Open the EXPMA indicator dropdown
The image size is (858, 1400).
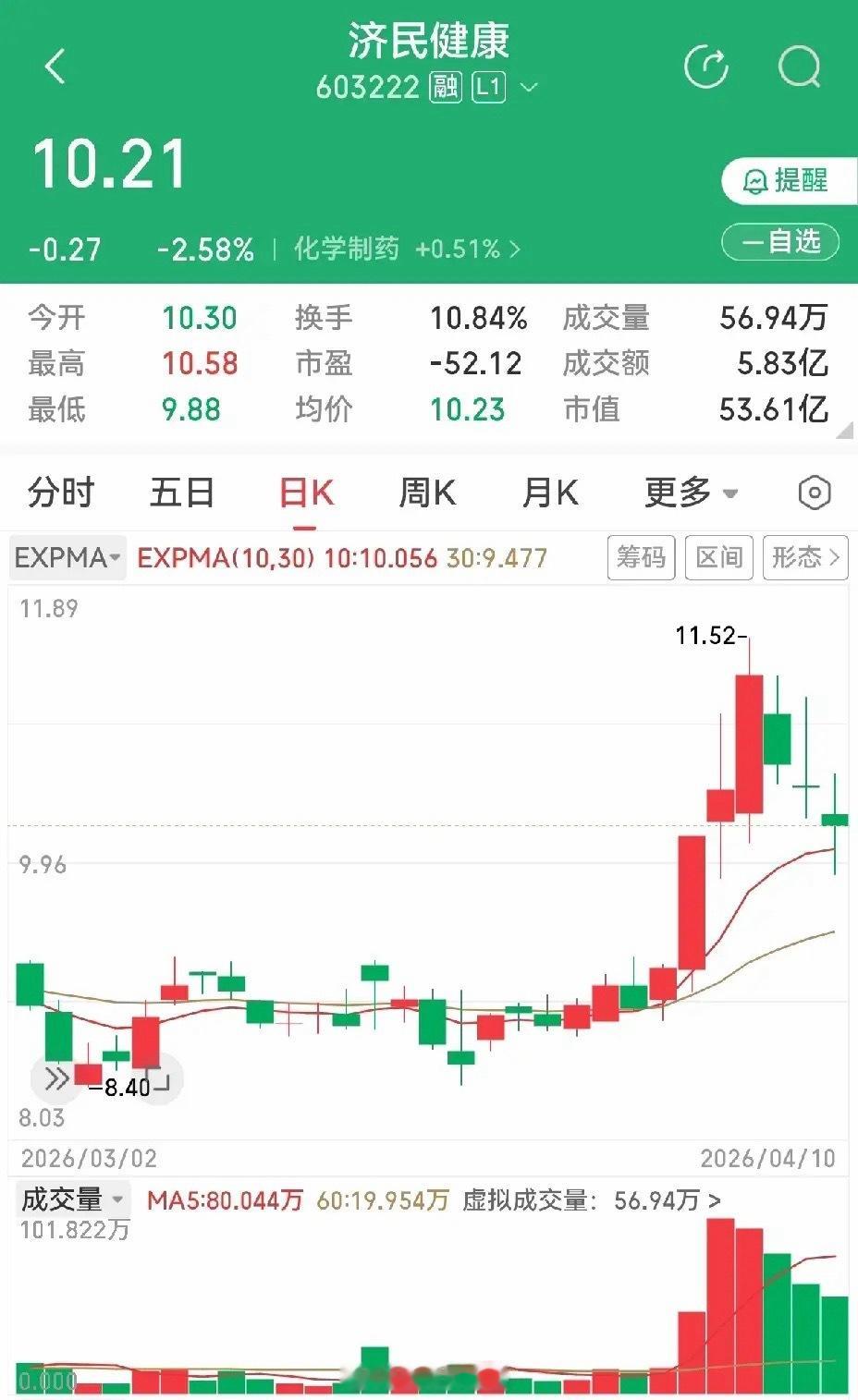pyautogui.click(x=65, y=557)
